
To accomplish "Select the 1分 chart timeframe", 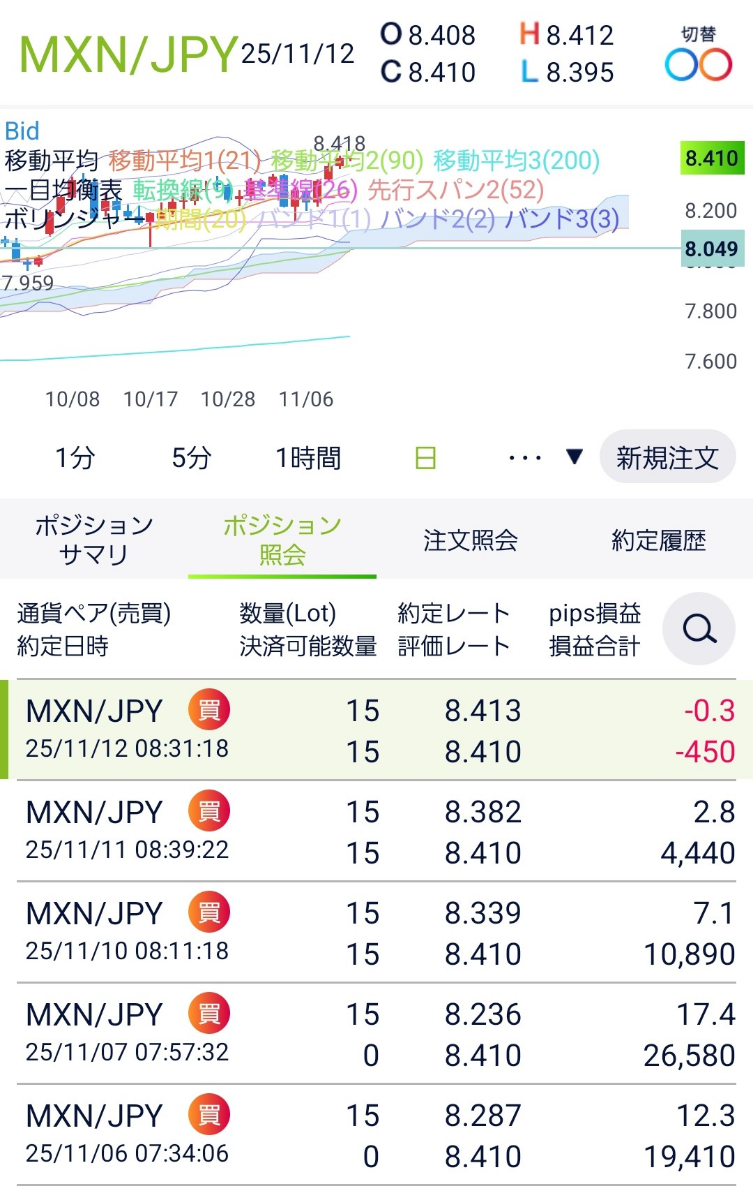I will point(74,459).
